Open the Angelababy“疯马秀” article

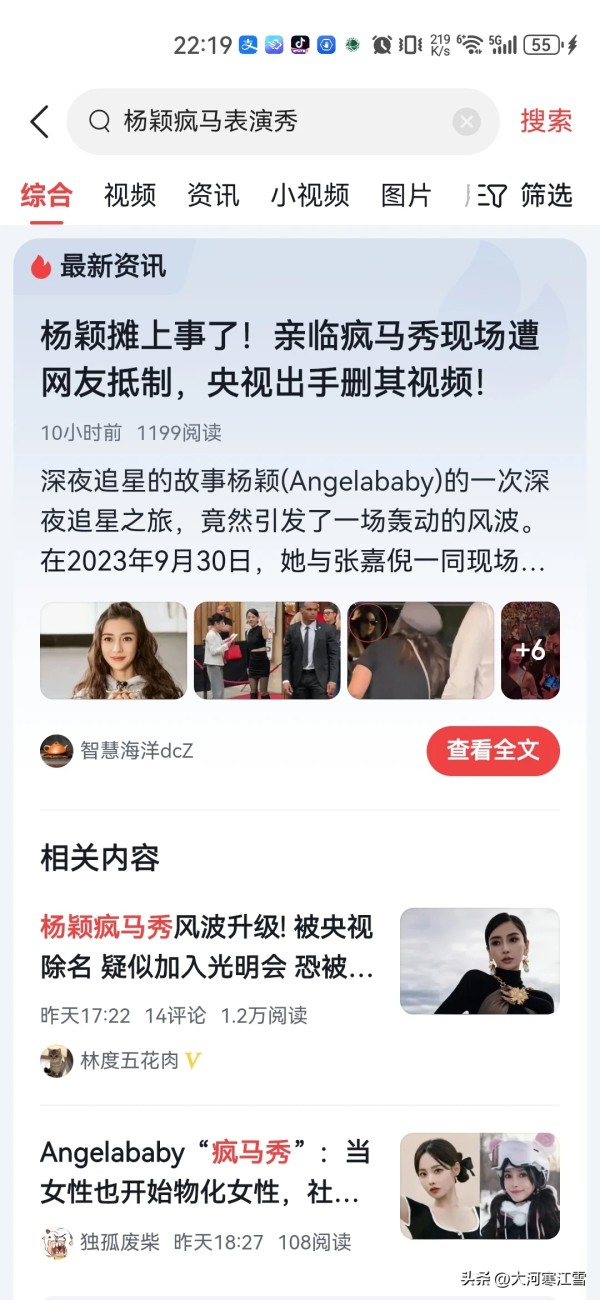point(205,1172)
